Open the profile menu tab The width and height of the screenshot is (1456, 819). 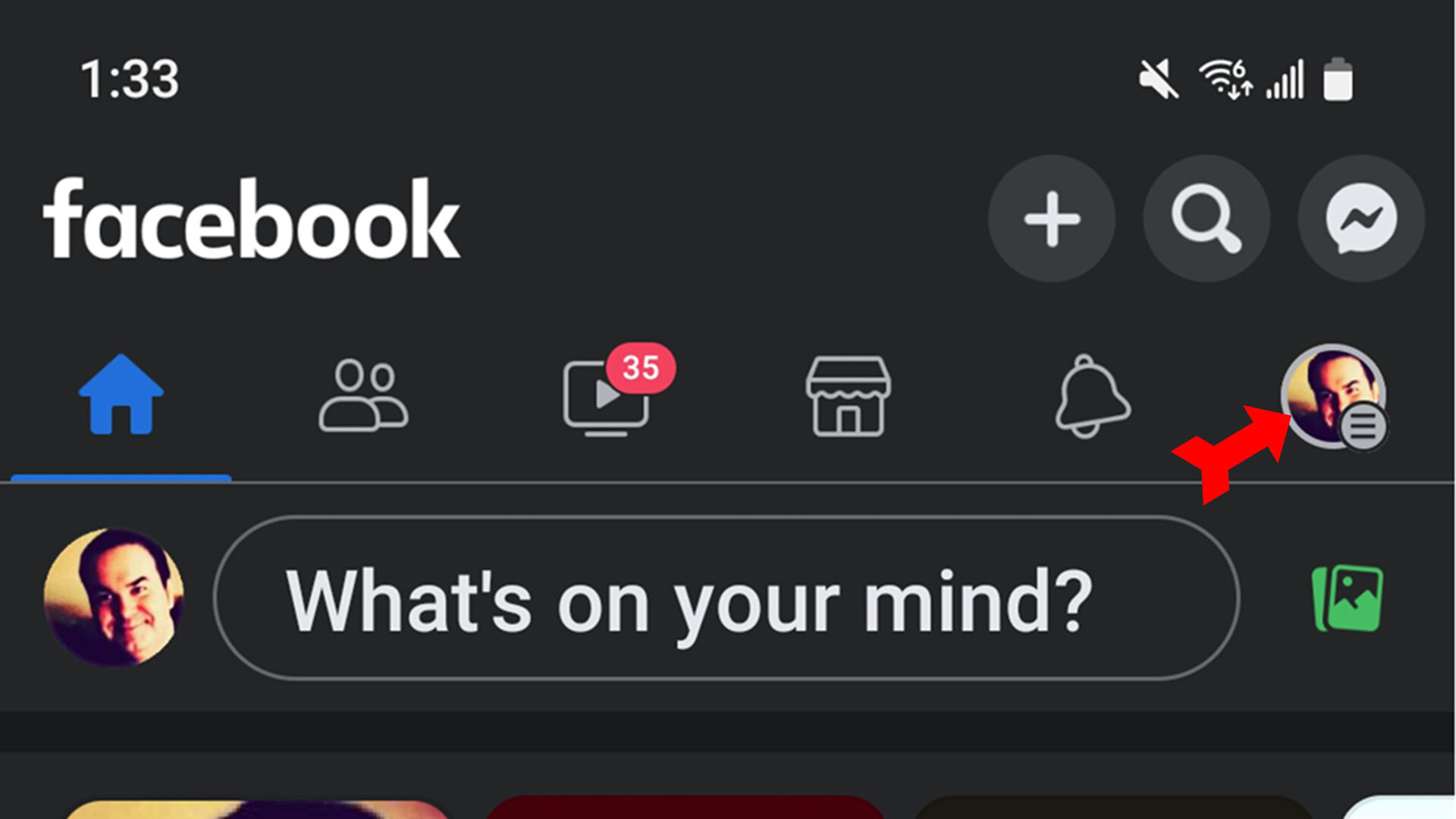pyautogui.click(x=1333, y=396)
